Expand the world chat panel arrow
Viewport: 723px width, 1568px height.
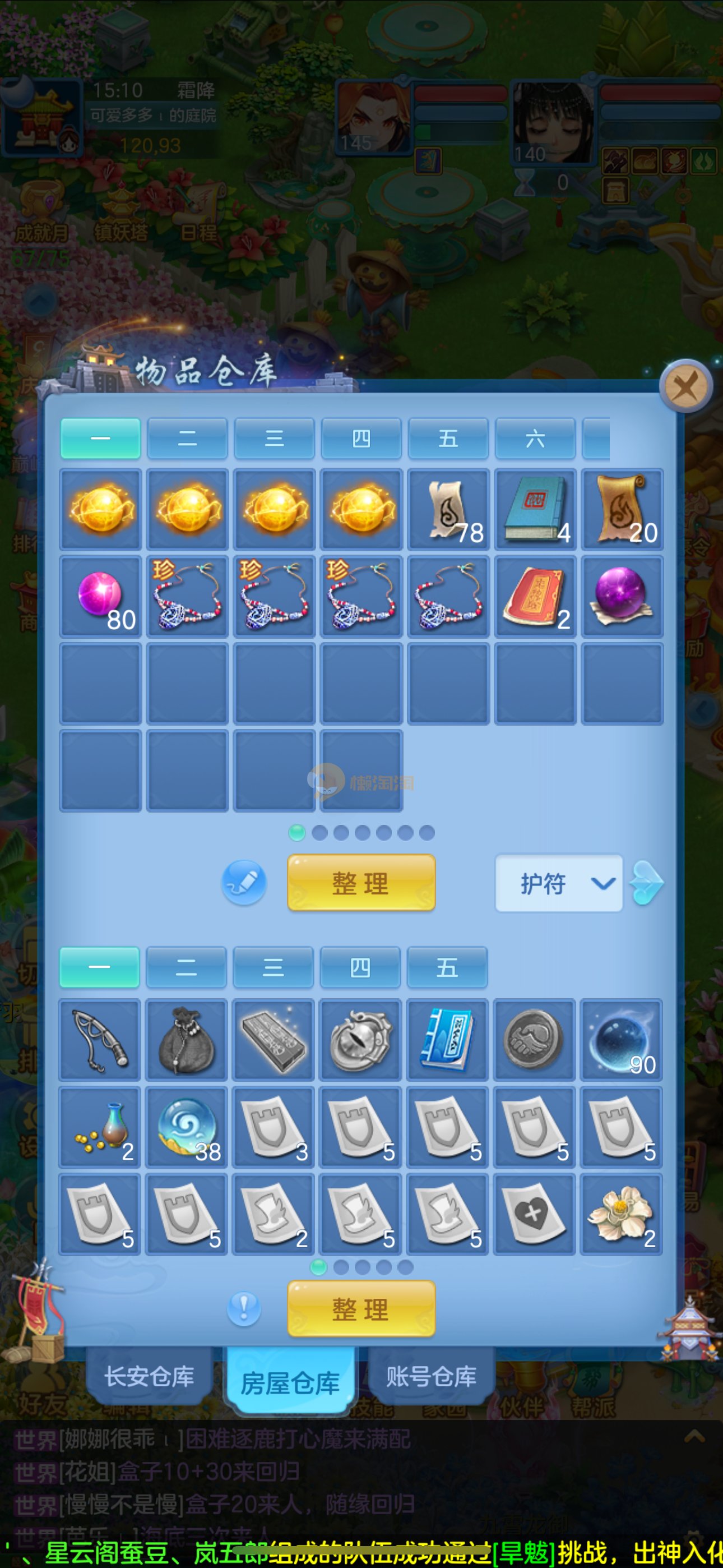point(694,1437)
